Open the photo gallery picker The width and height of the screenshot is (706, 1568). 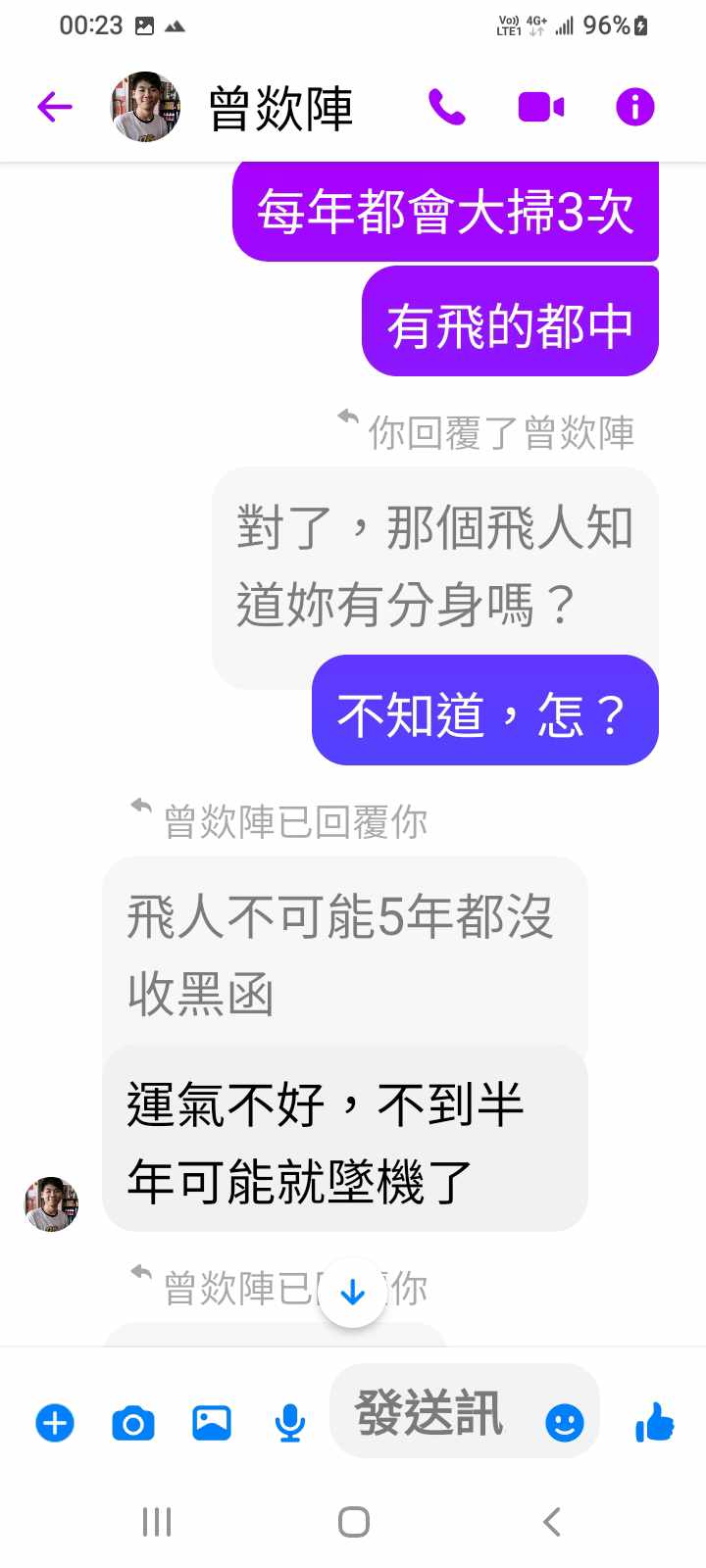(x=212, y=1422)
